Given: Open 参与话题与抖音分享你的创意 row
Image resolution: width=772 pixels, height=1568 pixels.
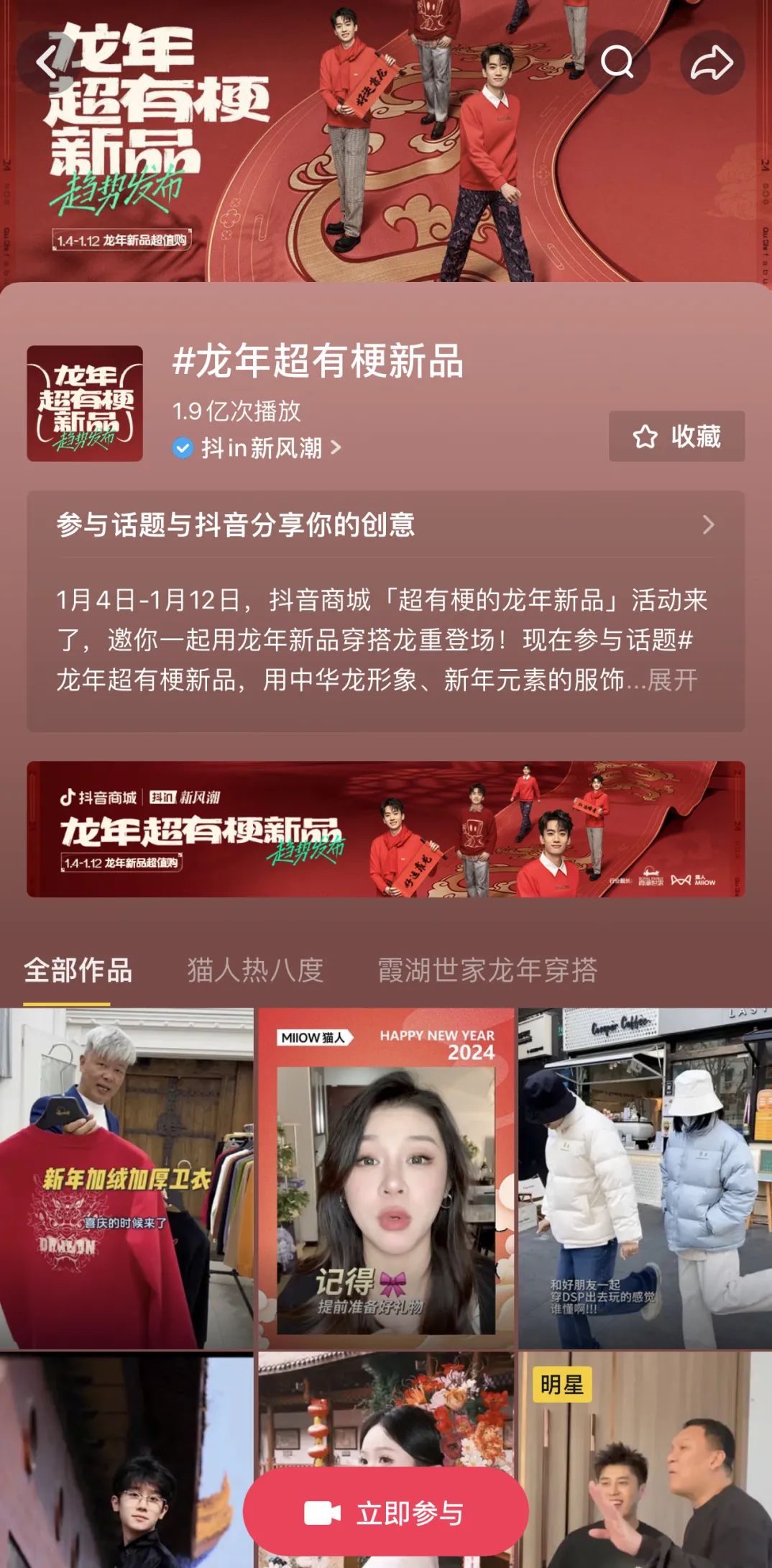Looking at the screenshot, I should coord(385,524).
